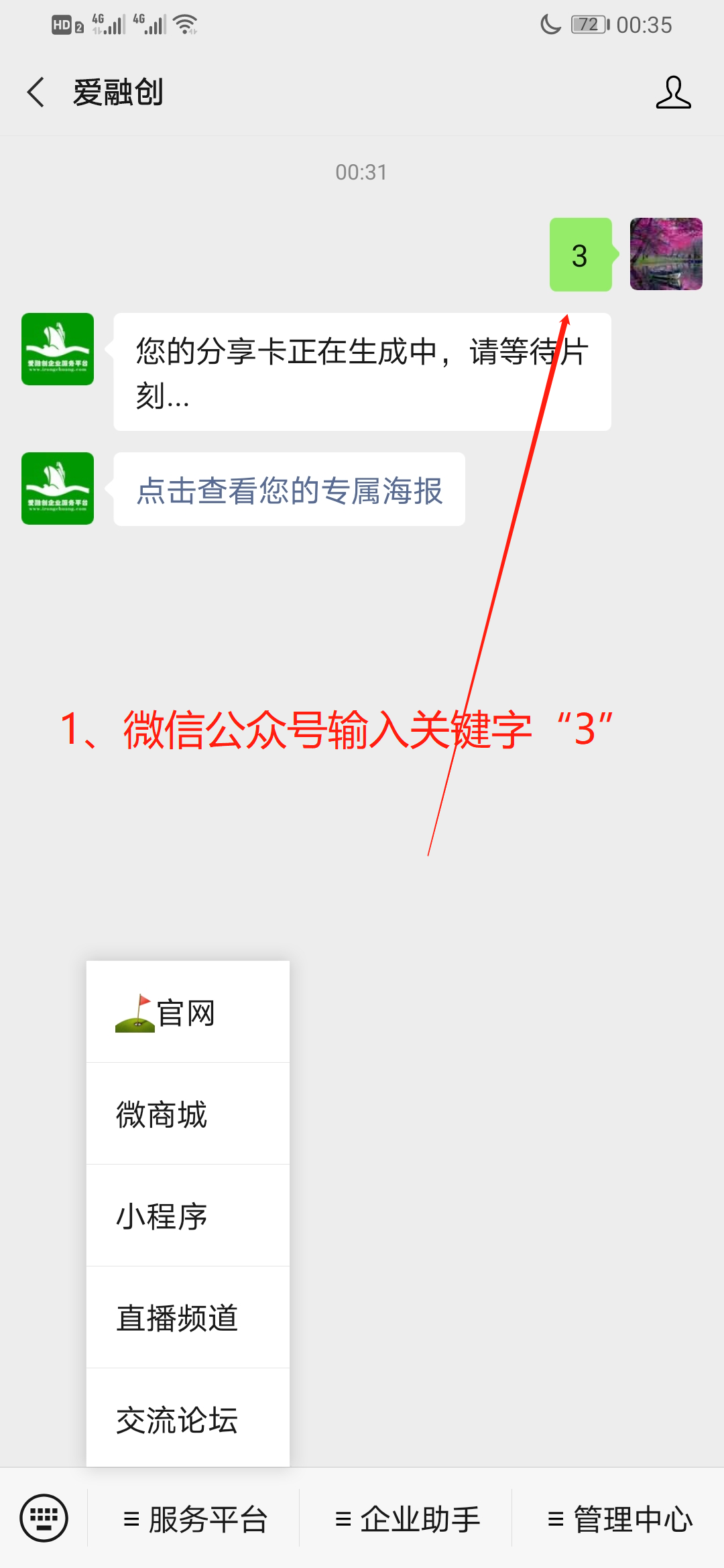The image size is (724, 1568).
Task: Open the 点击查看您的专属海报 link
Action: point(290,491)
